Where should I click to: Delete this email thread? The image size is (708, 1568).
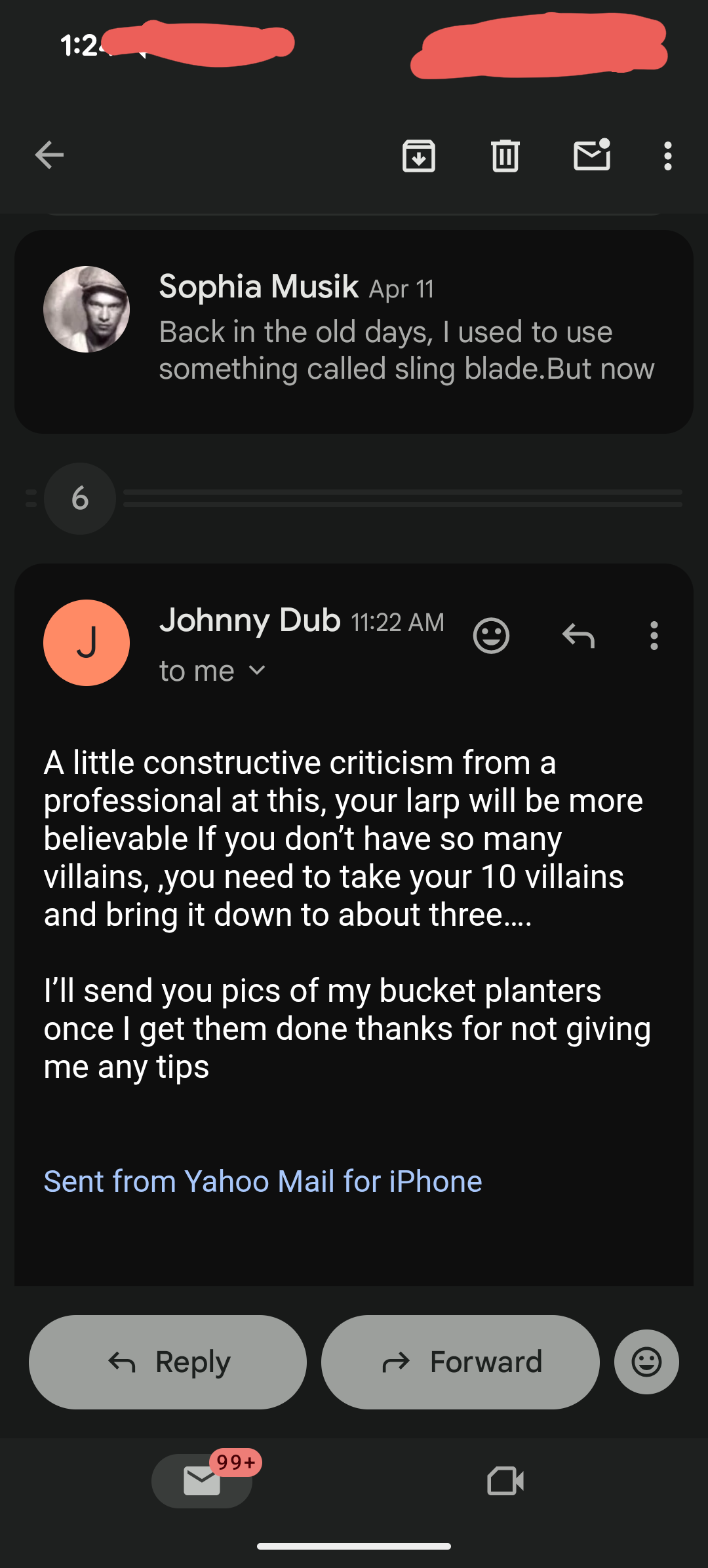505,156
